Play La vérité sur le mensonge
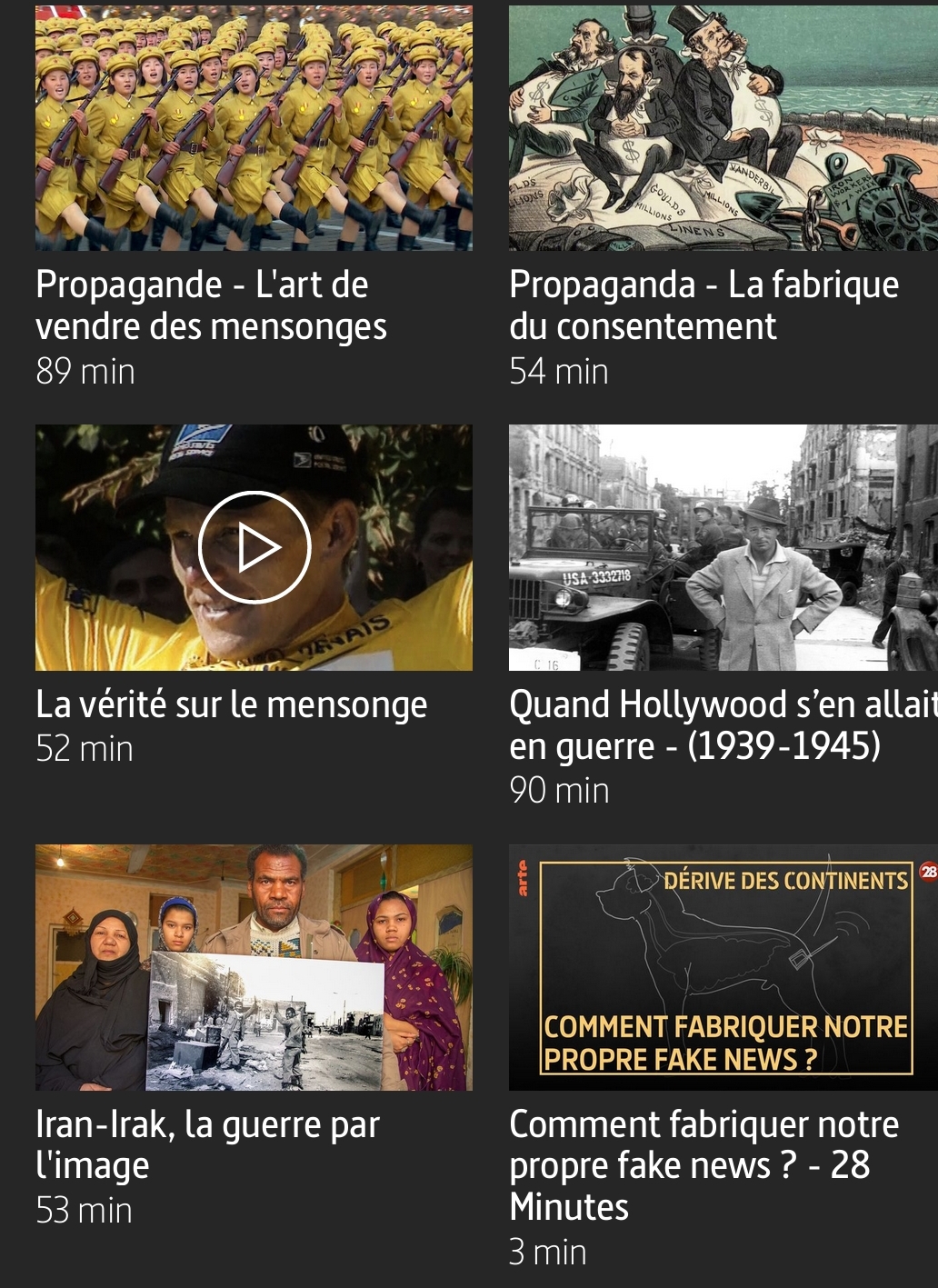Screen dimensions: 938x1288 [x=254, y=547]
